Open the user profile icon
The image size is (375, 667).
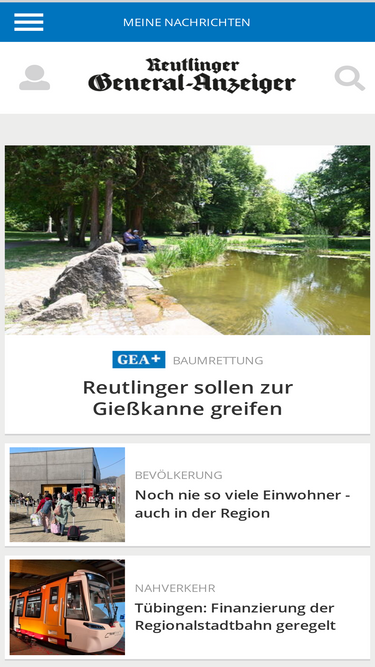coord(34,77)
